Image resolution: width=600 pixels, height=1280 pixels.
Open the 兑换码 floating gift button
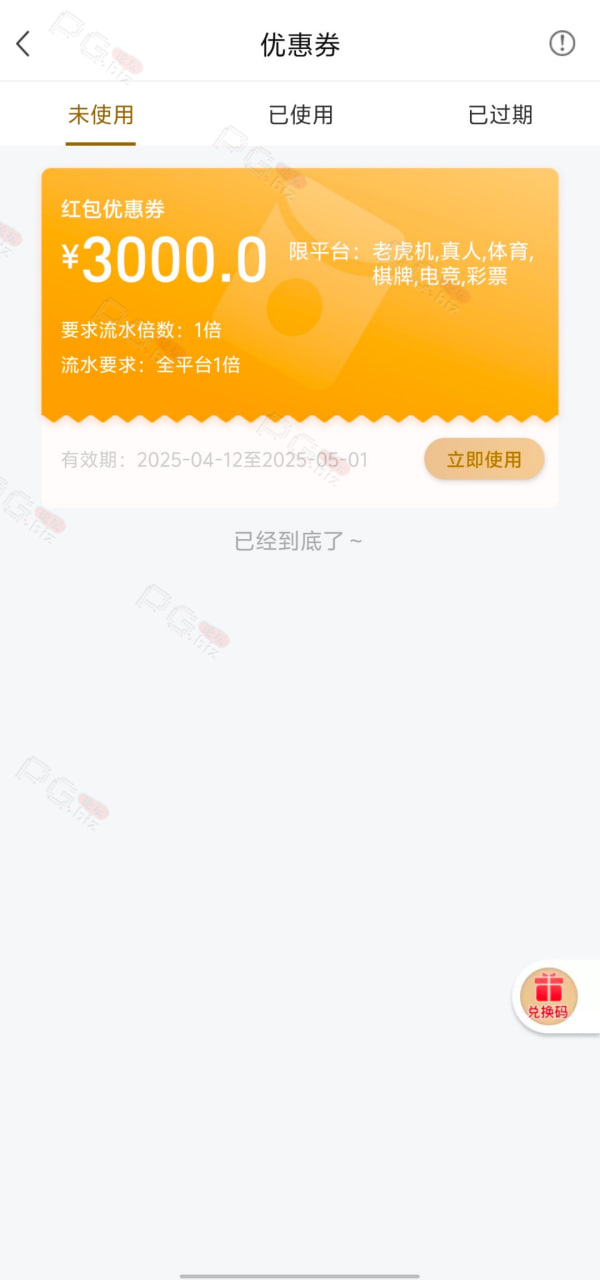coord(549,996)
